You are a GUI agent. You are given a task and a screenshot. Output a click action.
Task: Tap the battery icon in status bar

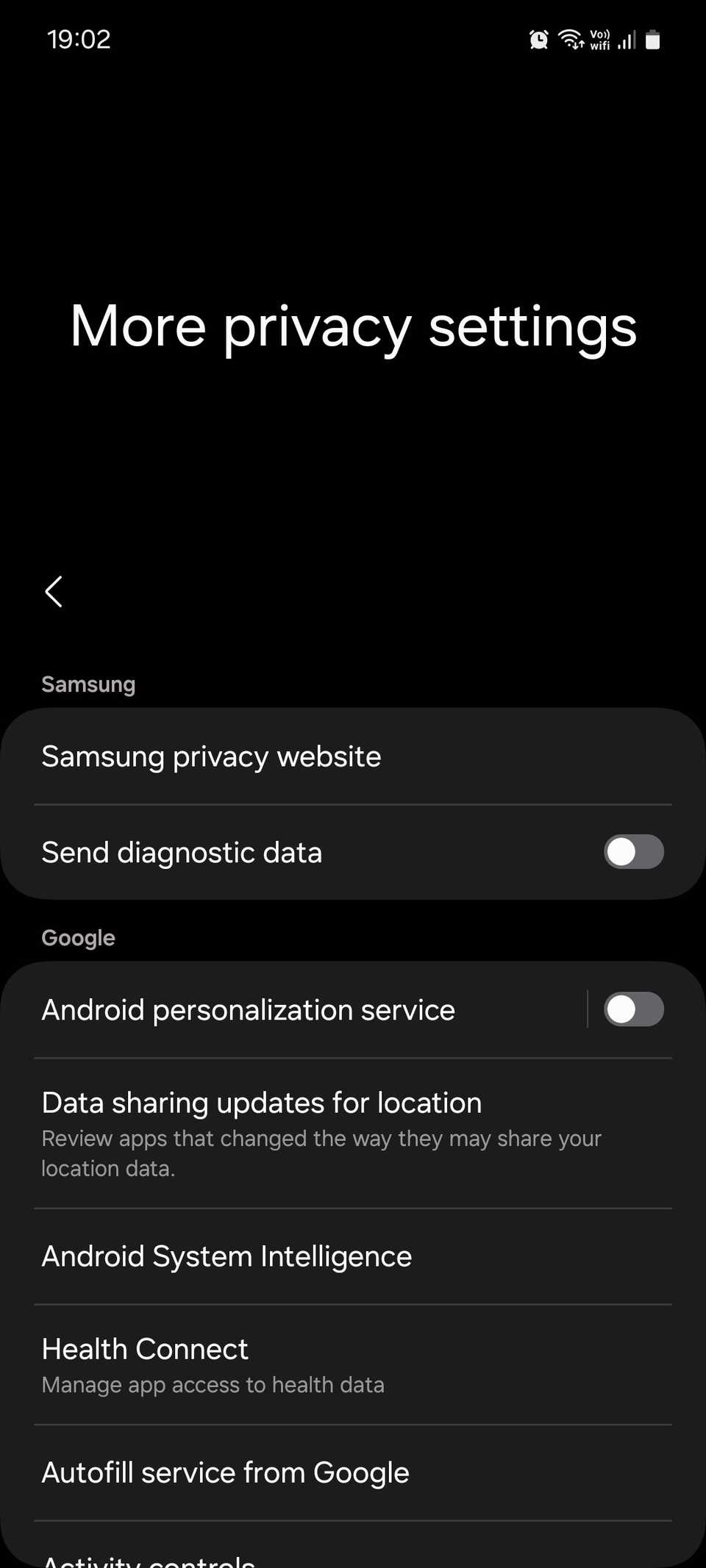coord(652,39)
